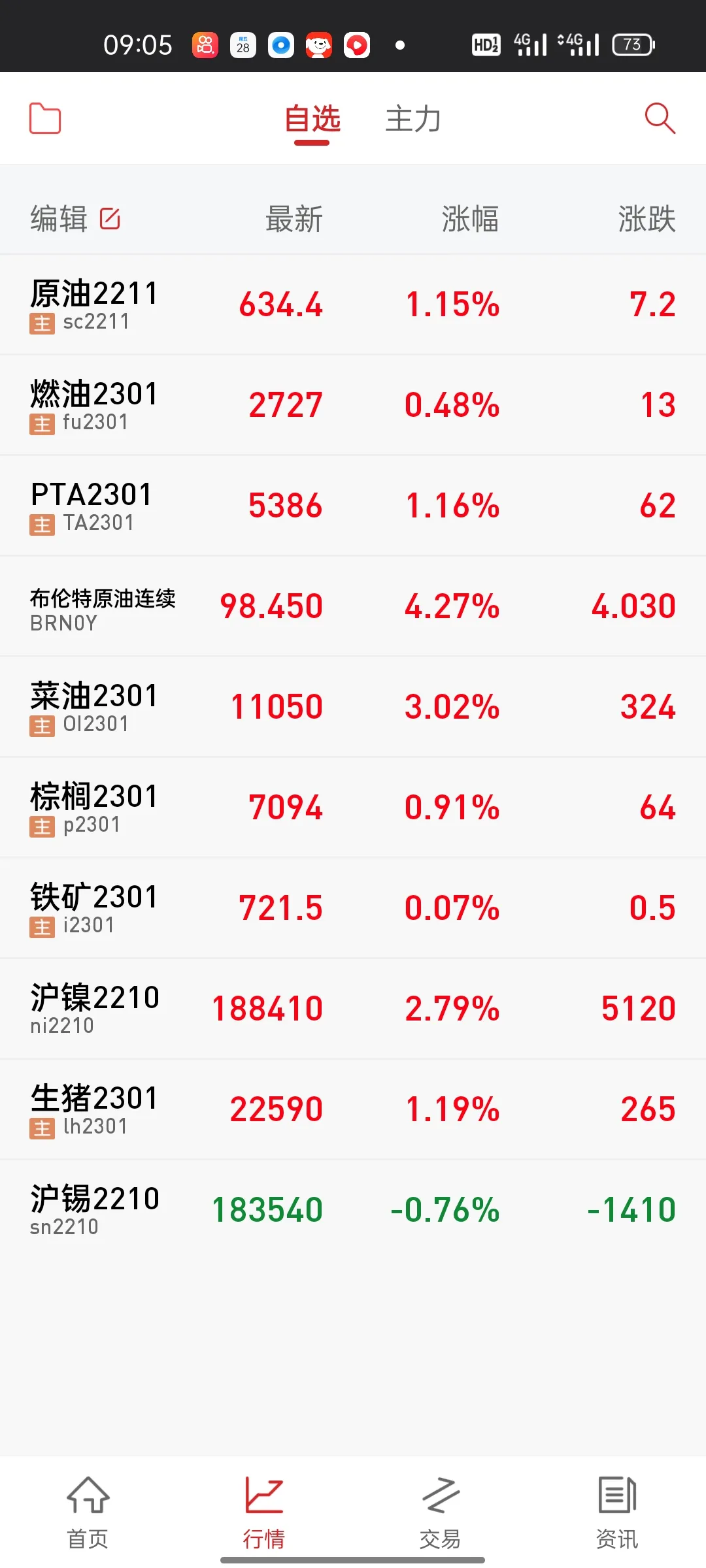Open 原油2211 contract details
Screen dimensions: 706x1568
point(353,304)
